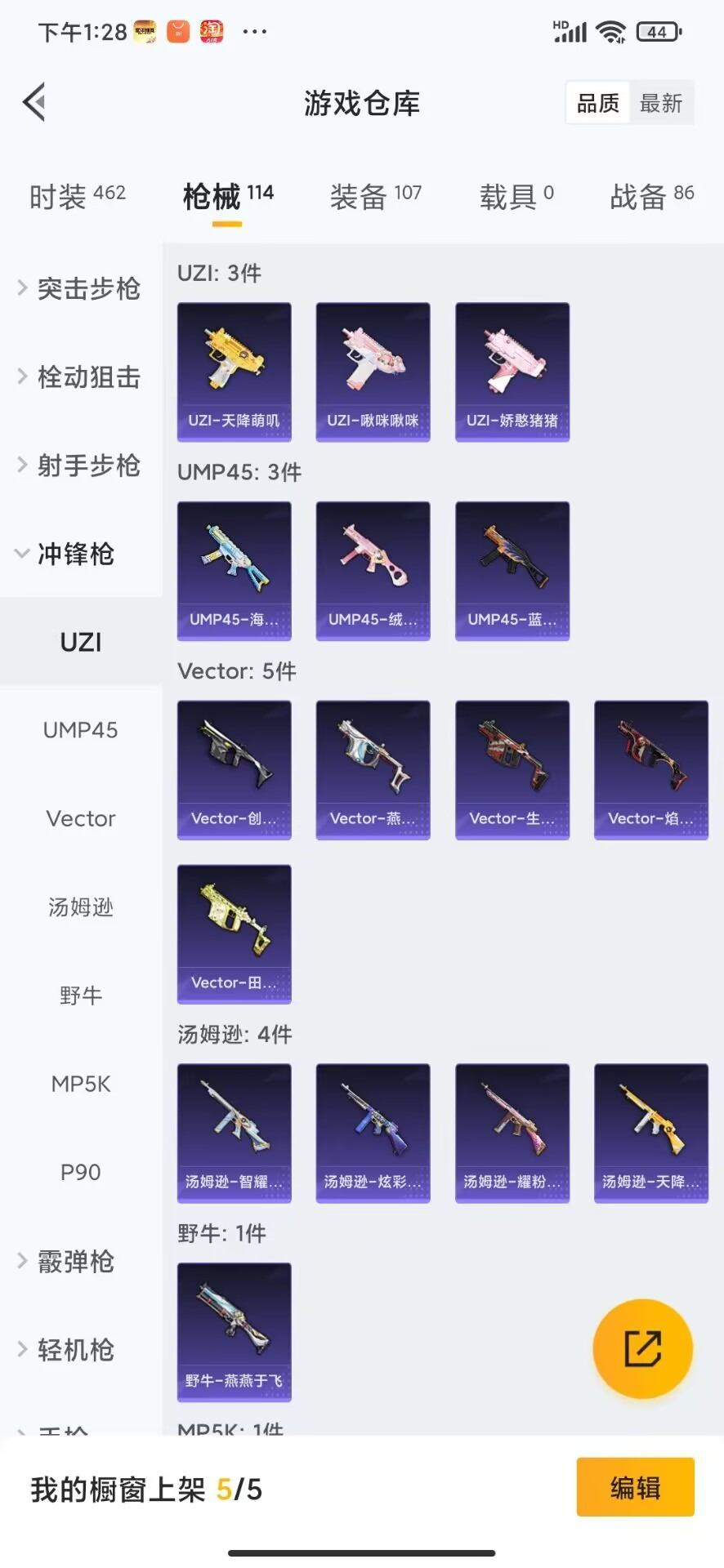The width and height of the screenshot is (724, 1568).
Task: Switch to the 时装 tab
Action: click(x=78, y=196)
